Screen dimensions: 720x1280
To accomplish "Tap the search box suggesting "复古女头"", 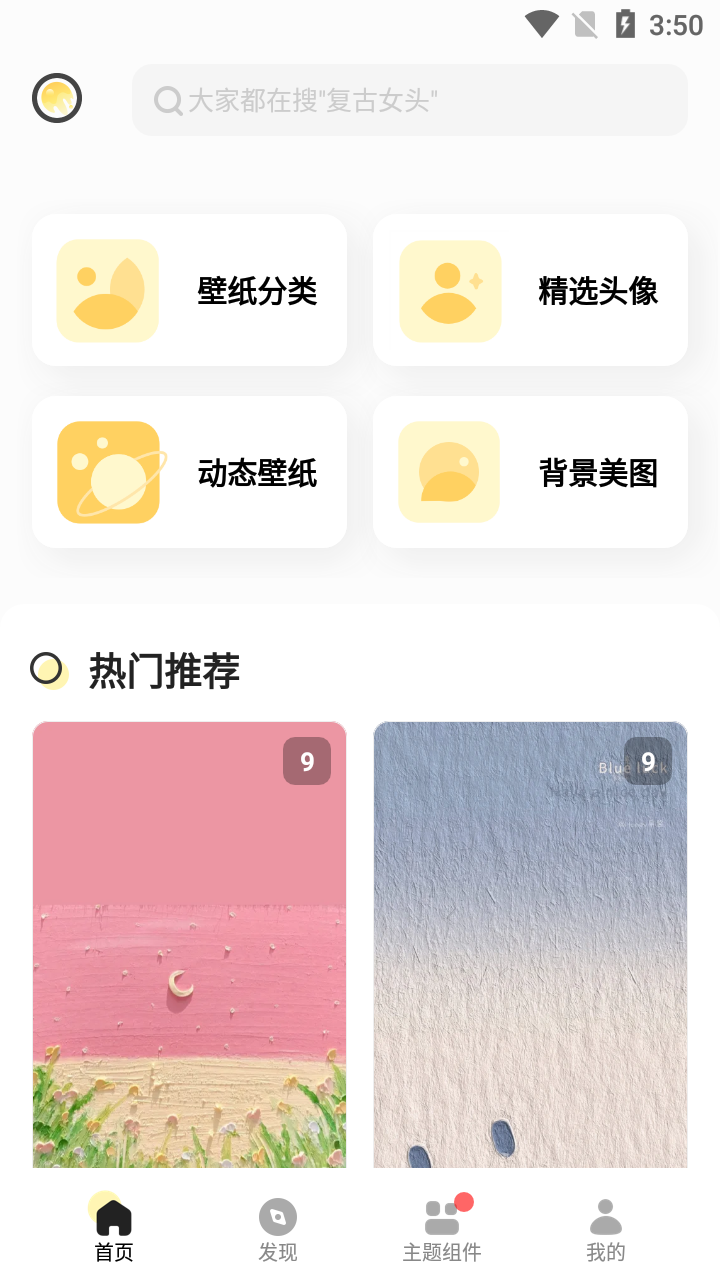I will 410,100.
